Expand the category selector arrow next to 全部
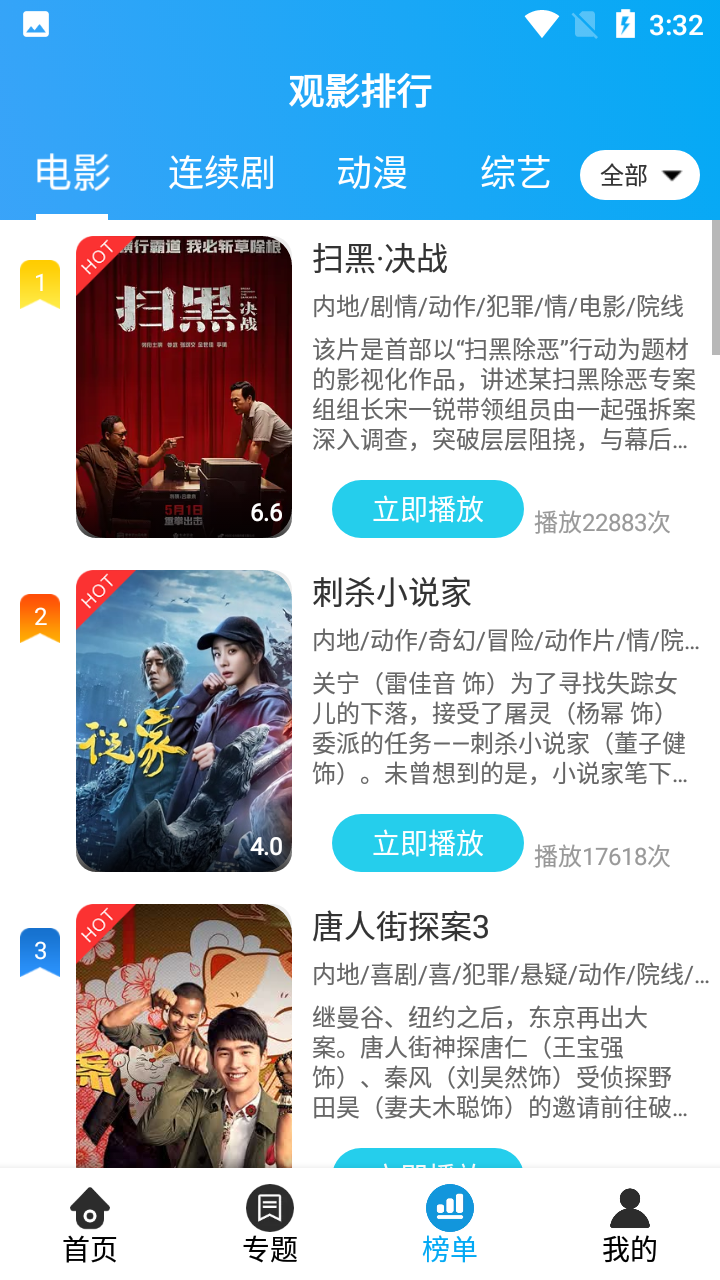720x1280 pixels. click(x=673, y=174)
